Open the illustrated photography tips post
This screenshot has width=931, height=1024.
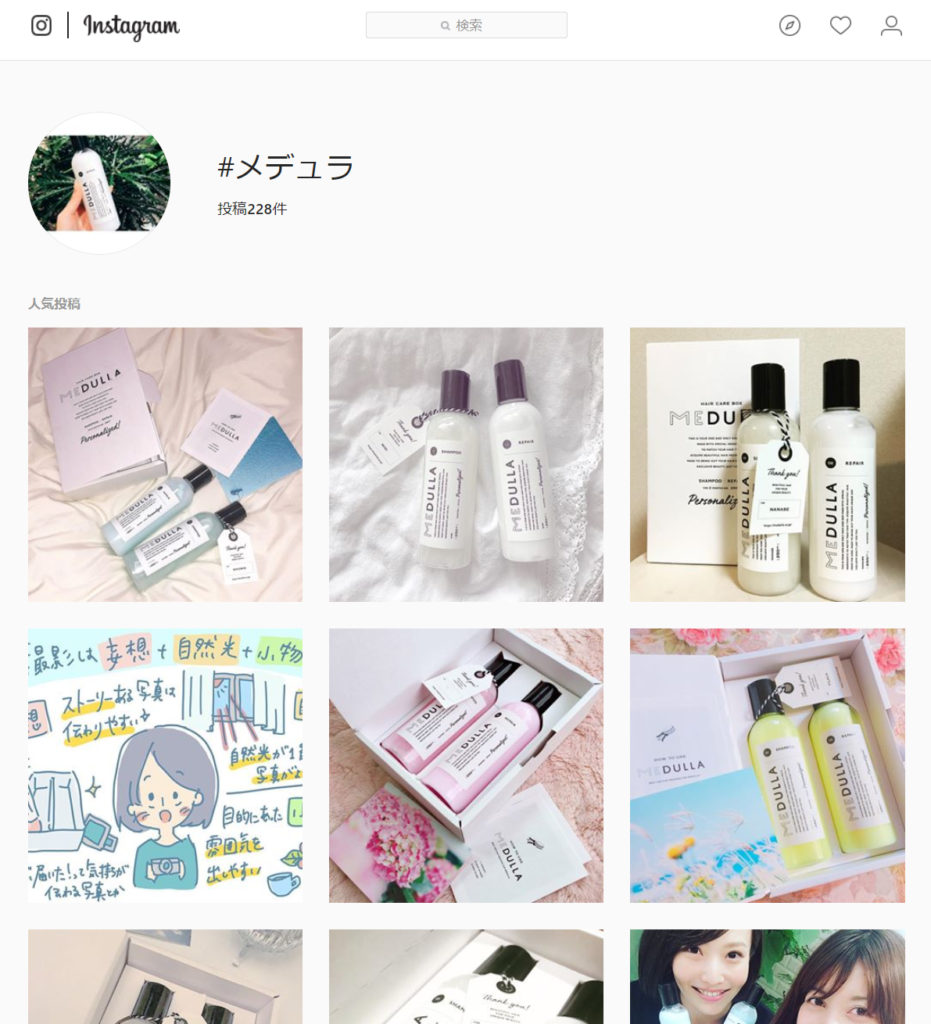coord(165,765)
